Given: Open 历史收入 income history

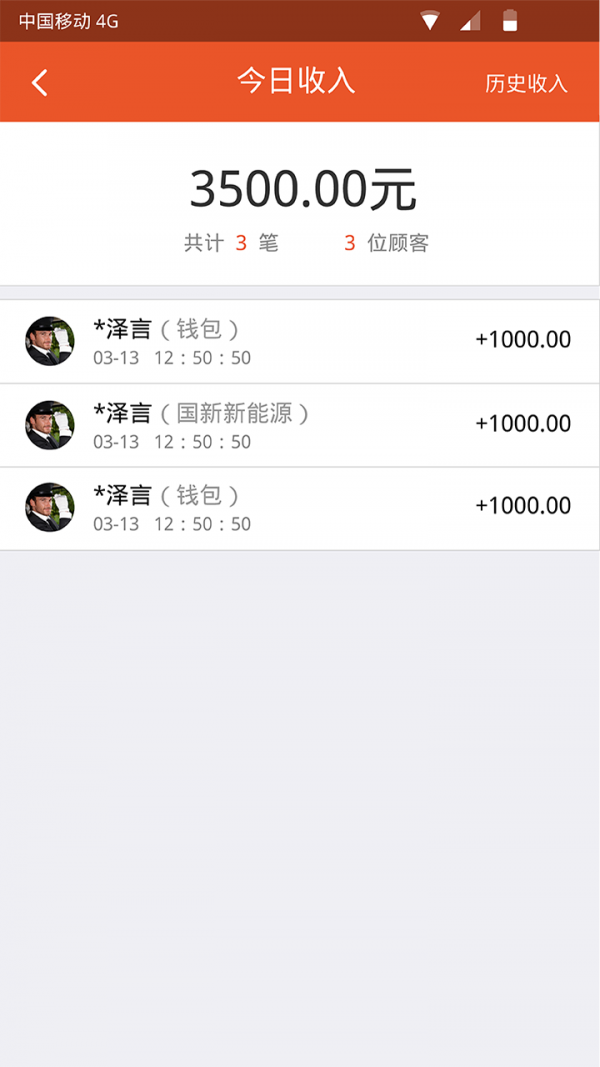Looking at the screenshot, I should pos(526,84).
